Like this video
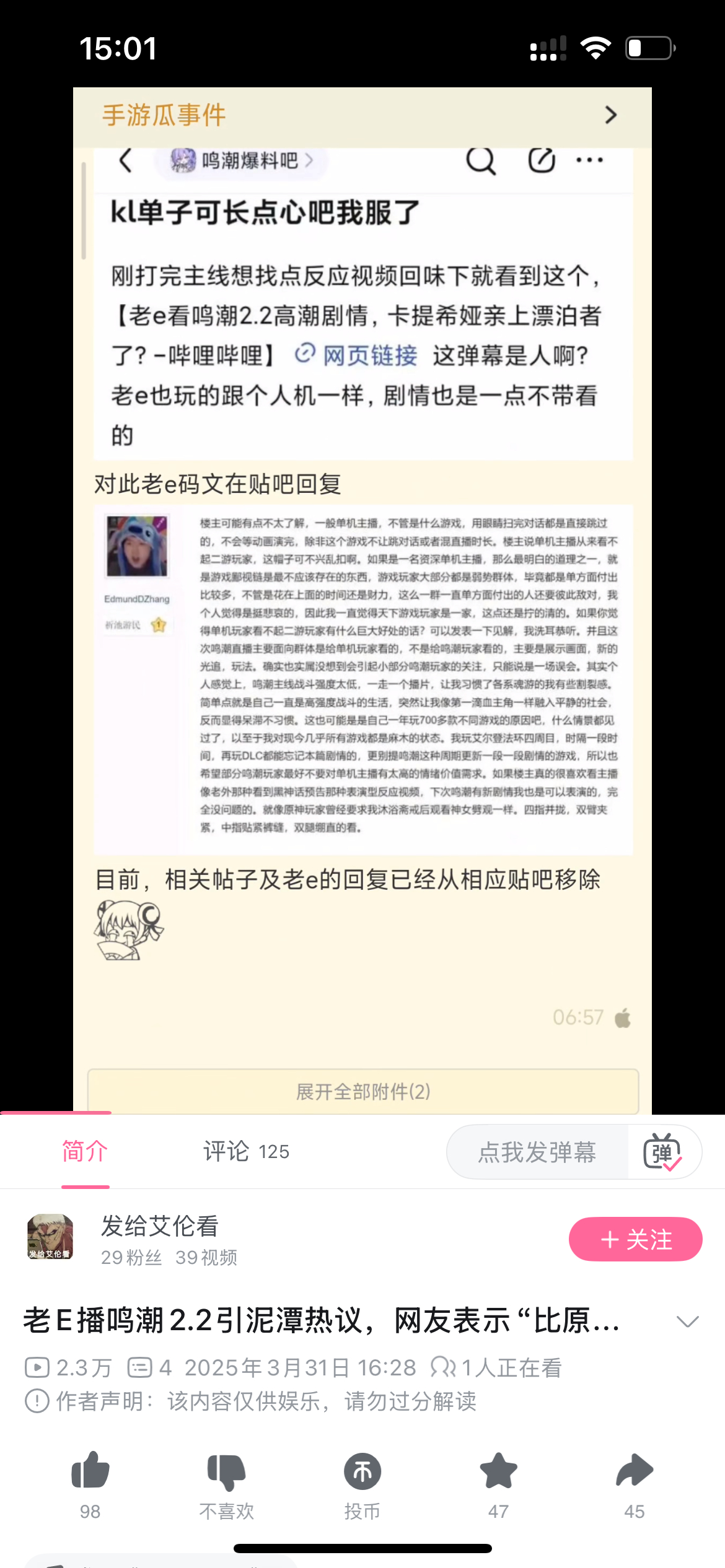 [90, 1471]
